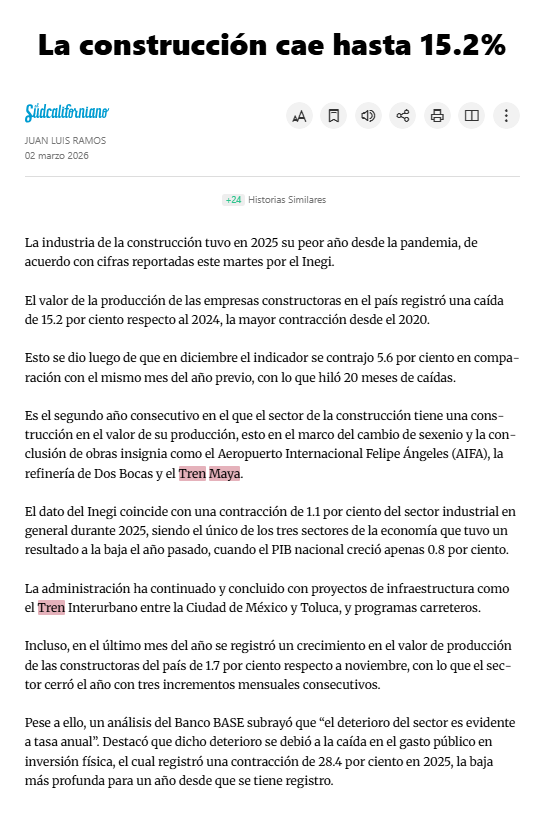Tap highlighted Tren before Interurbano
The height and width of the screenshot is (815, 547).
(51, 608)
